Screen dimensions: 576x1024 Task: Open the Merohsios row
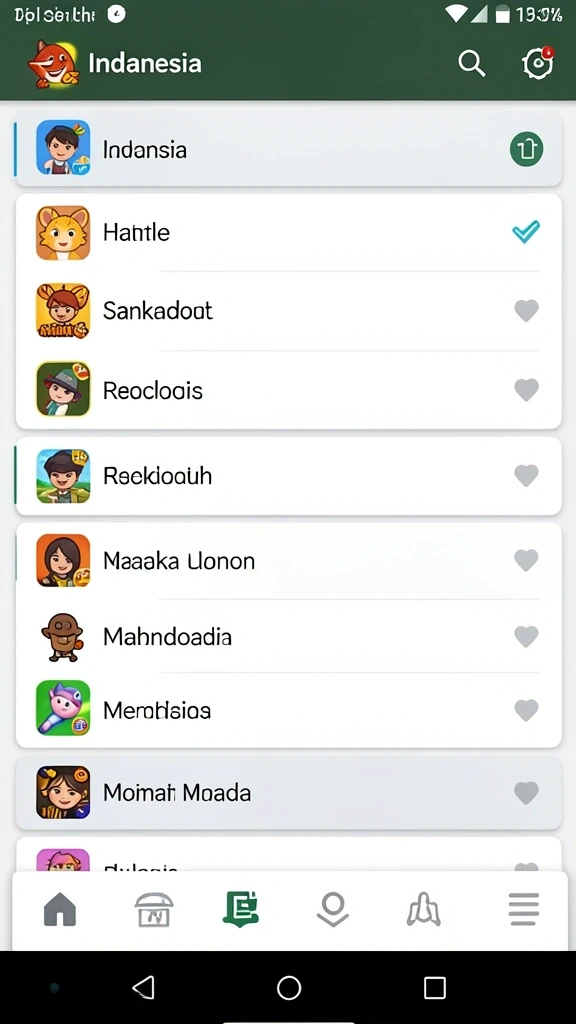click(x=288, y=710)
